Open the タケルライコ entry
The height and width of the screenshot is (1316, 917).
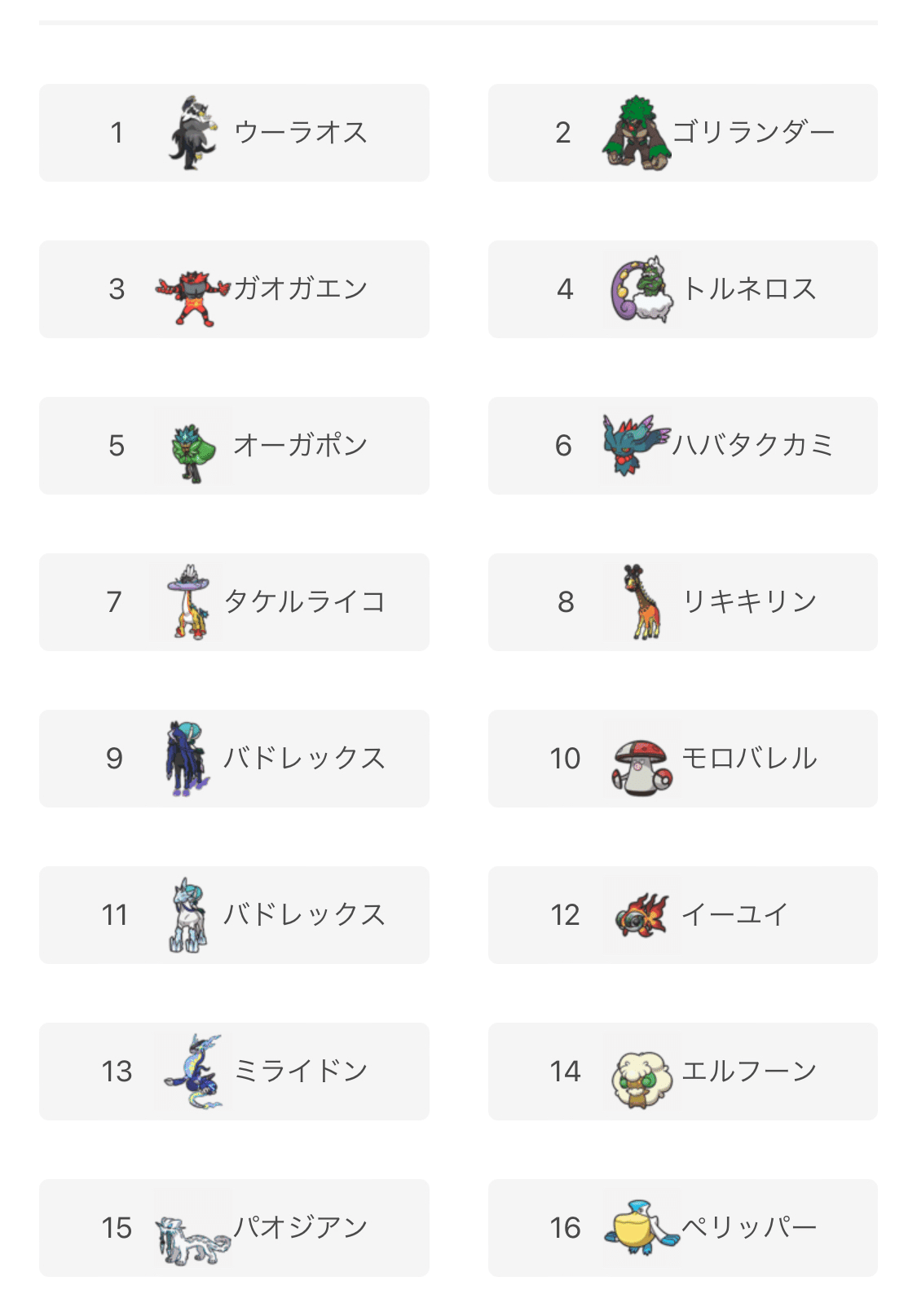(234, 602)
